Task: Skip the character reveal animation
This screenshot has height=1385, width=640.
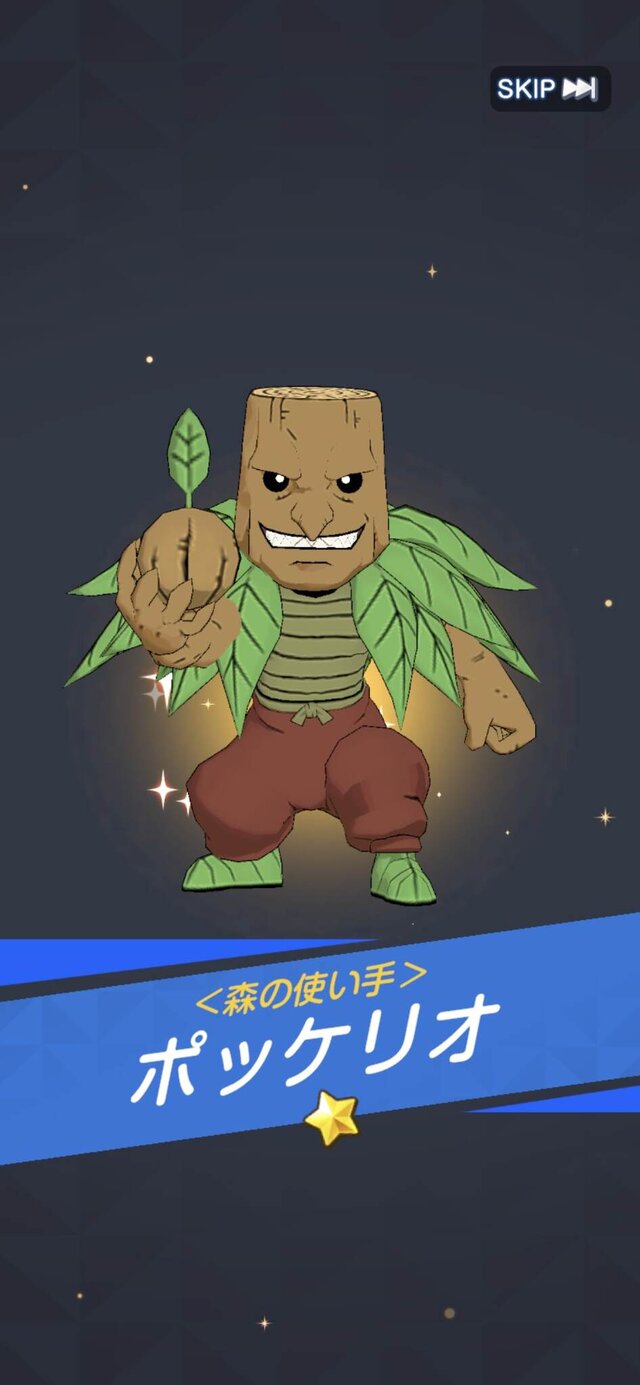Action: coord(549,89)
